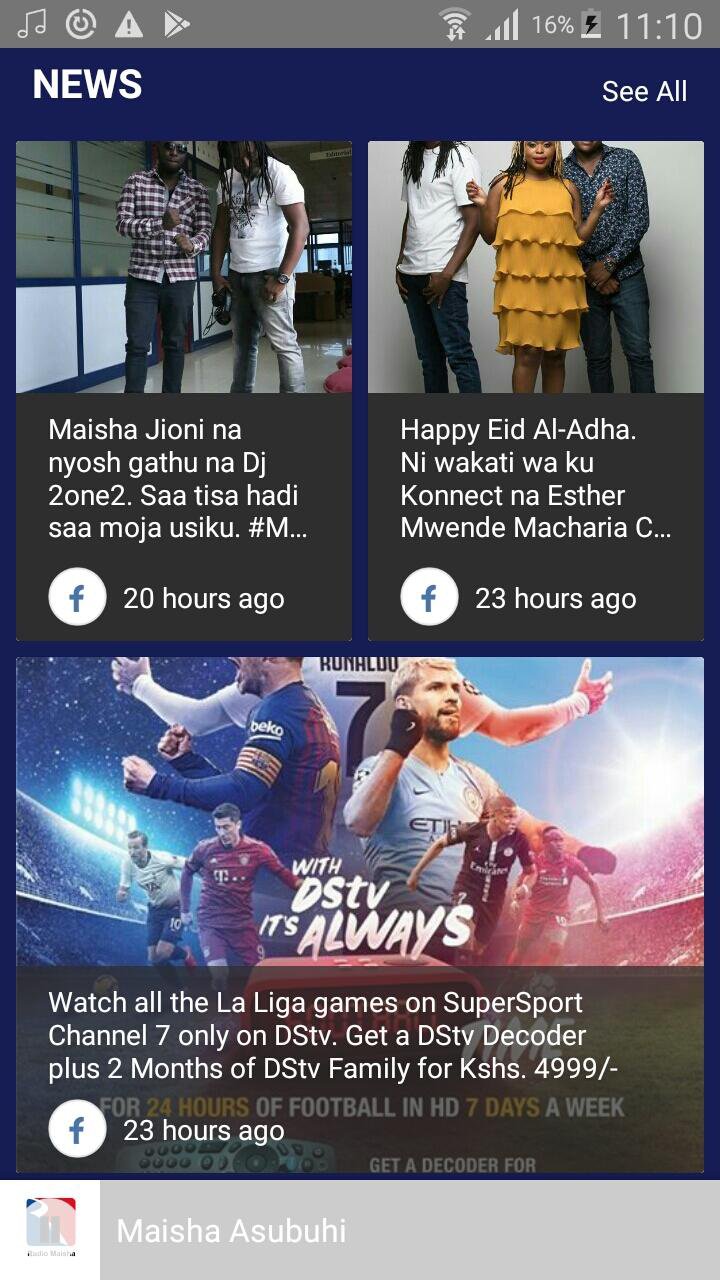Viewport: 720px width, 1280px height.
Task: Click 23 hours ago on the Eid post
Action: pos(554,597)
